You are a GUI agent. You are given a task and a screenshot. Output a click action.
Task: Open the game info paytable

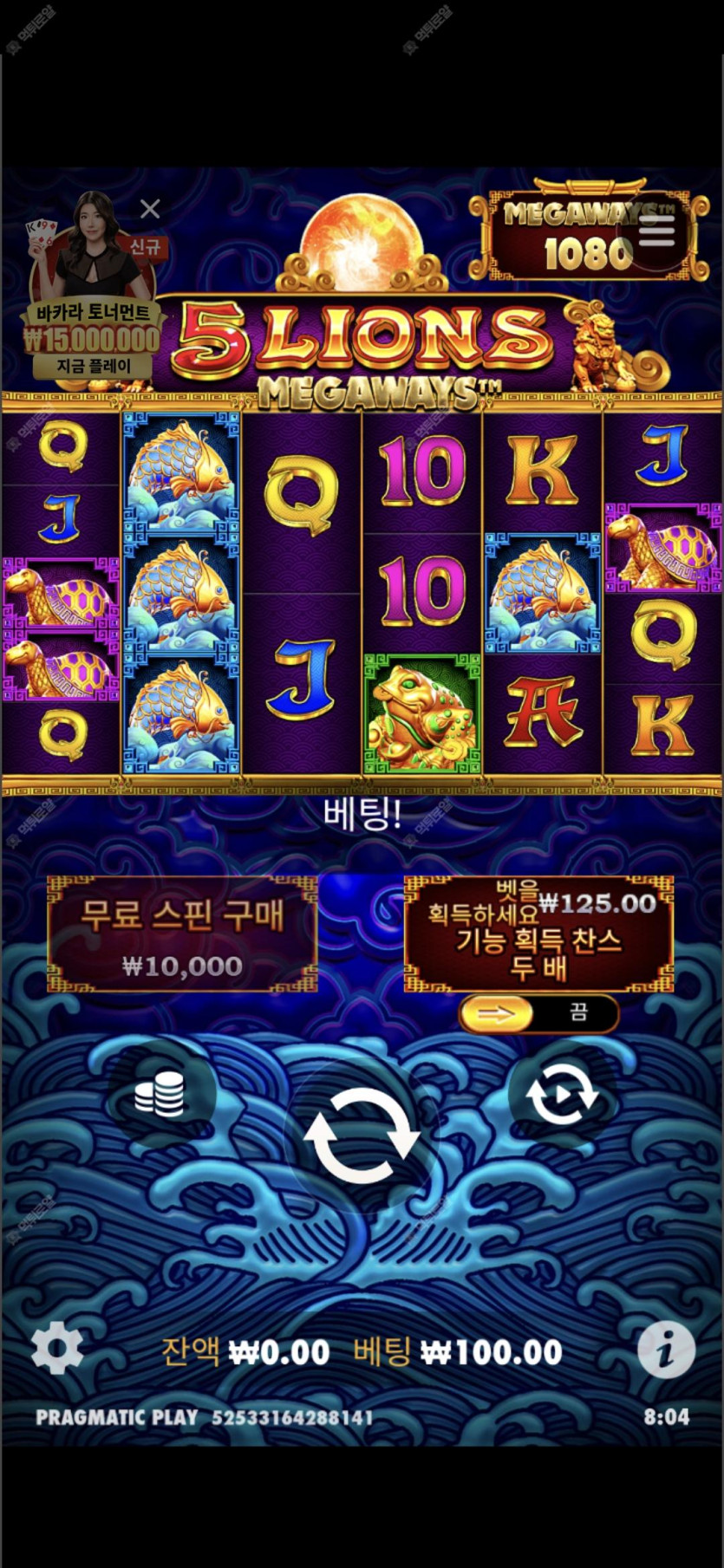pos(666,1350)
